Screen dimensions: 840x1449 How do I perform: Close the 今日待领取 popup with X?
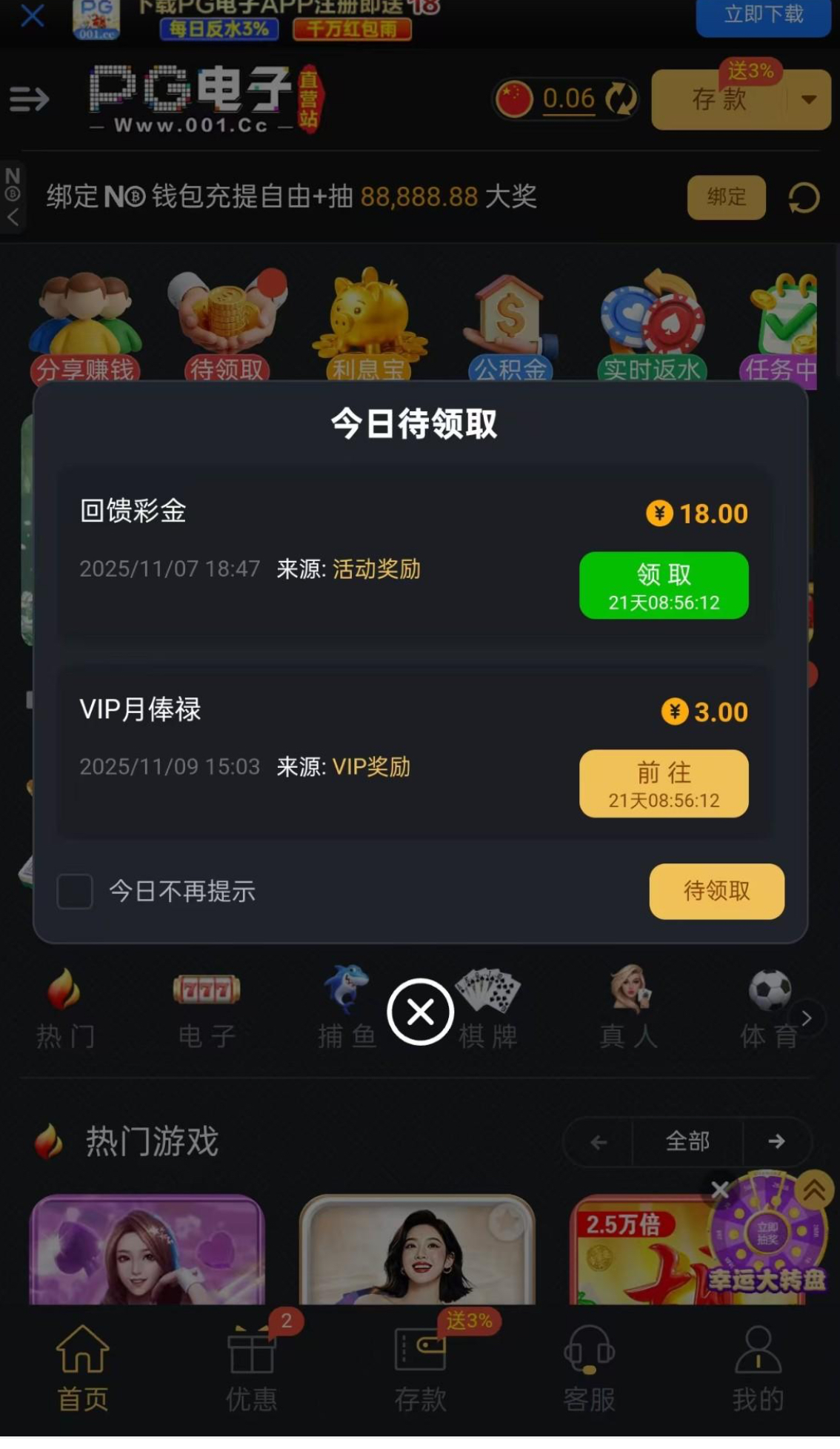tap(420, 1012)
